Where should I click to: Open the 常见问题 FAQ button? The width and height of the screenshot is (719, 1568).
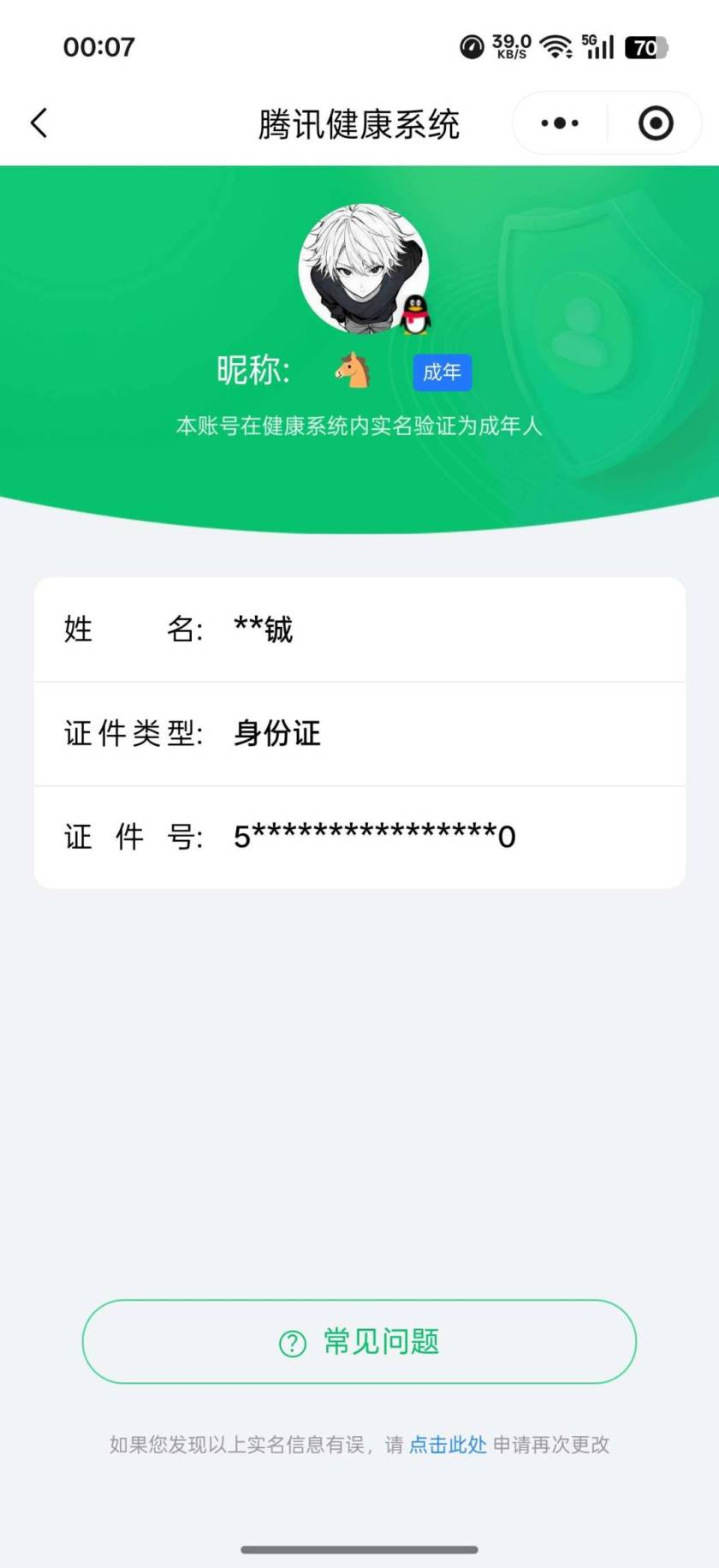pos(359,1342)
